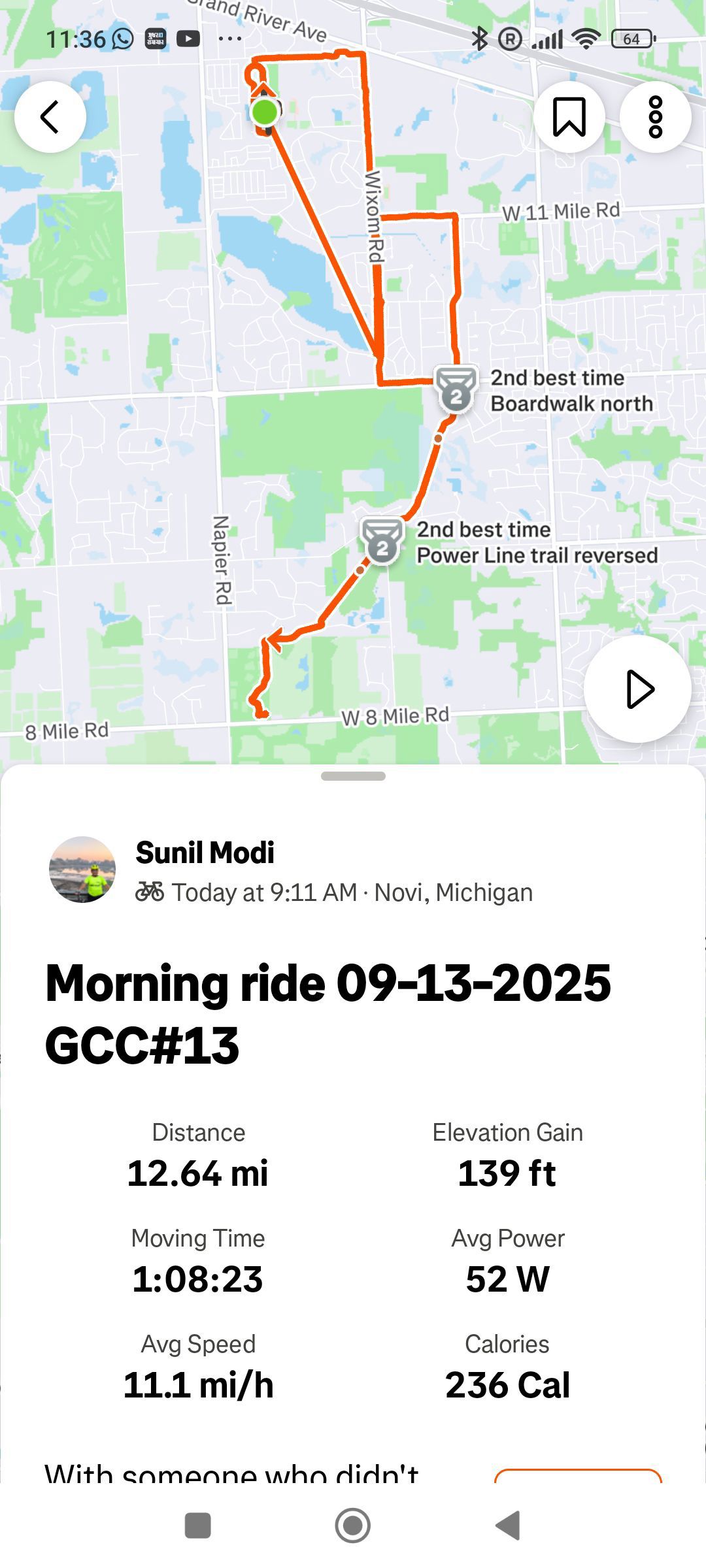Open the three-dot overflow menu

pos(655,117)
